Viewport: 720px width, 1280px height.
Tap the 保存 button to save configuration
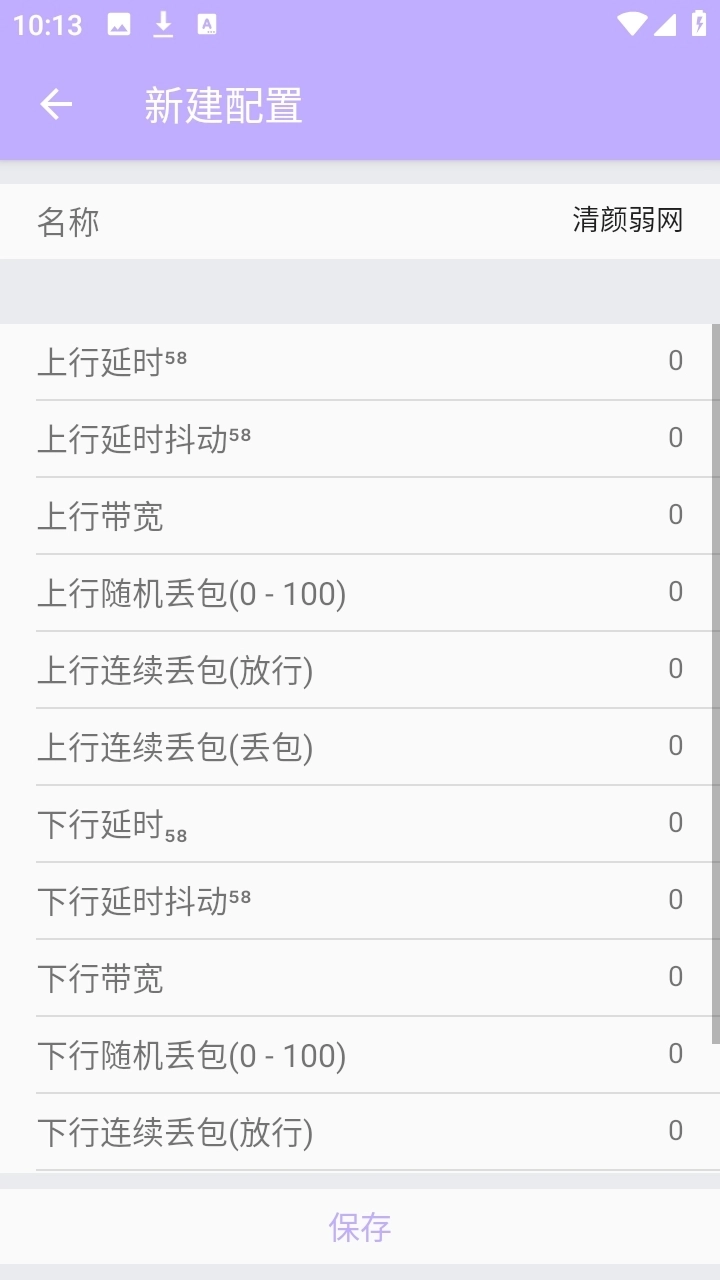click(x=360, y=1227)
